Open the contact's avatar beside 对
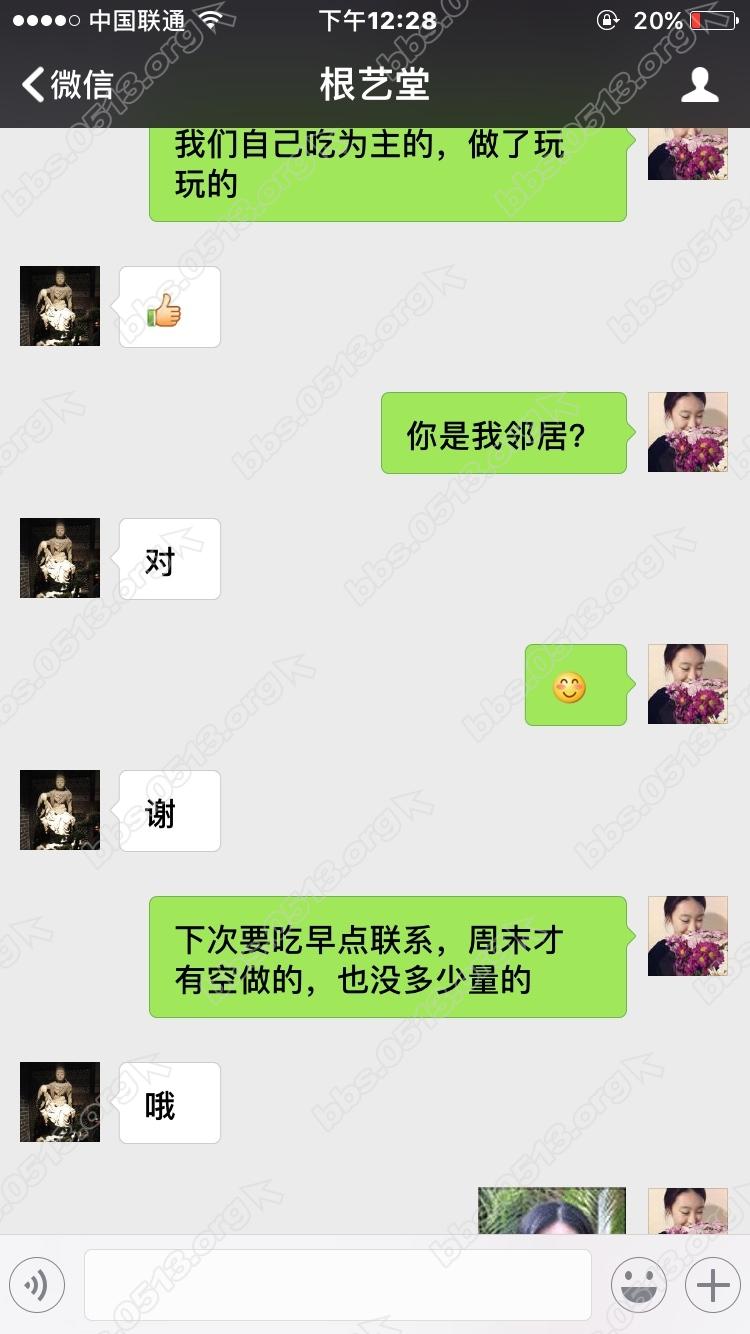This screenshot has width=750, height=1334. (60, 558)
